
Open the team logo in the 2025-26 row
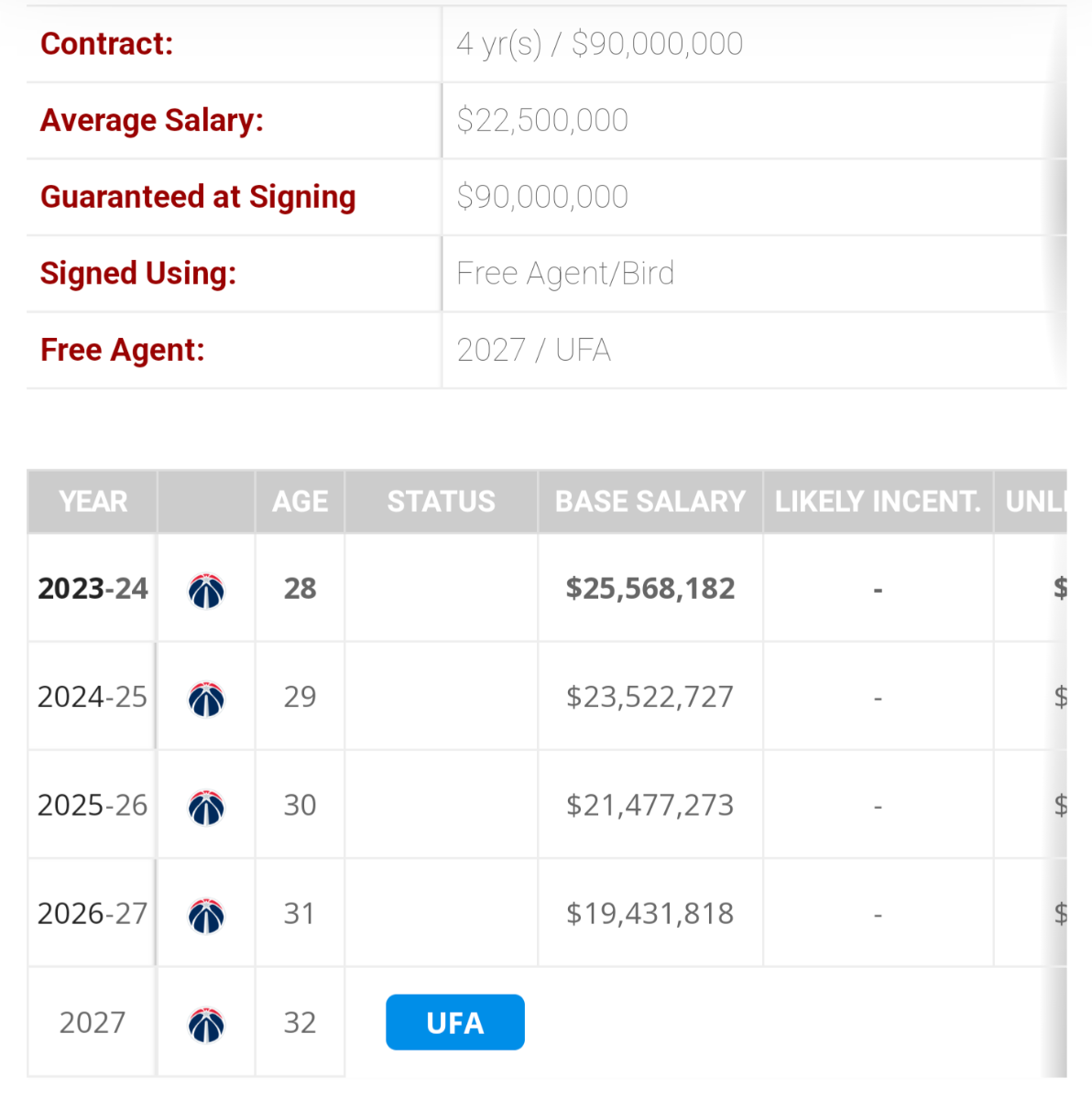click(x=206, y=807)
